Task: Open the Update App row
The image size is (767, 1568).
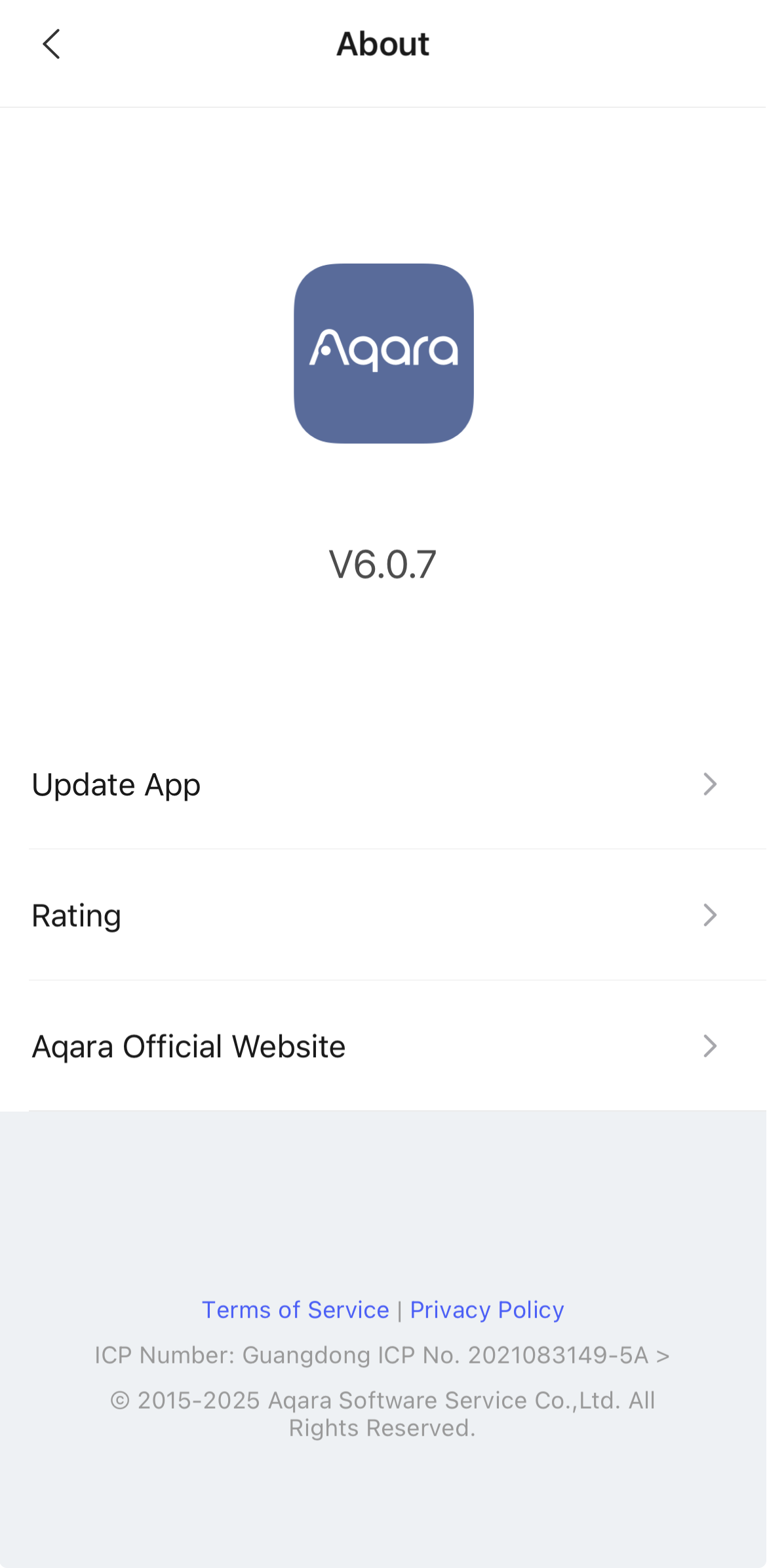Action: point(383,784)
